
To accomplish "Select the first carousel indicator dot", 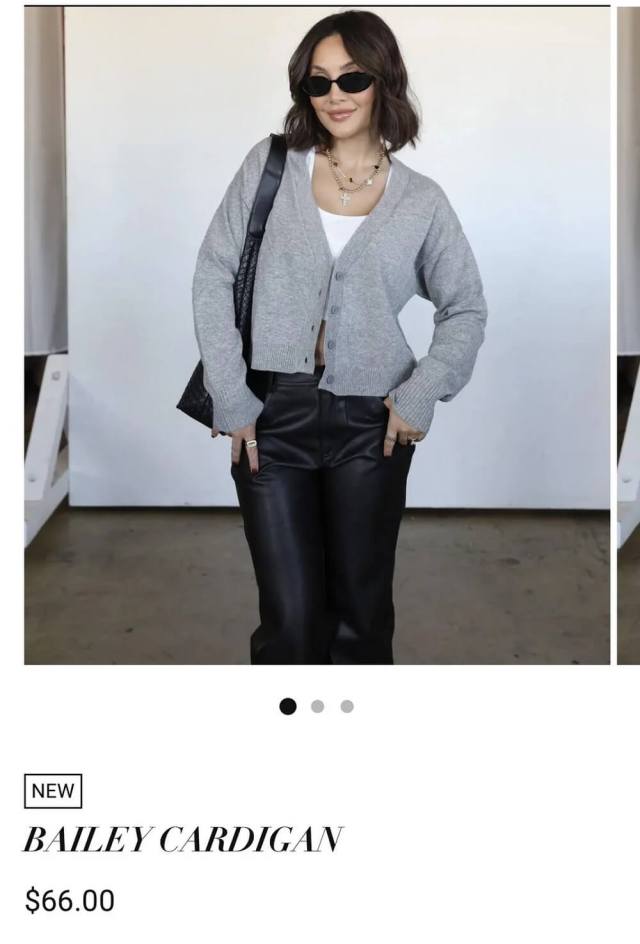I will tap(288, 706).
